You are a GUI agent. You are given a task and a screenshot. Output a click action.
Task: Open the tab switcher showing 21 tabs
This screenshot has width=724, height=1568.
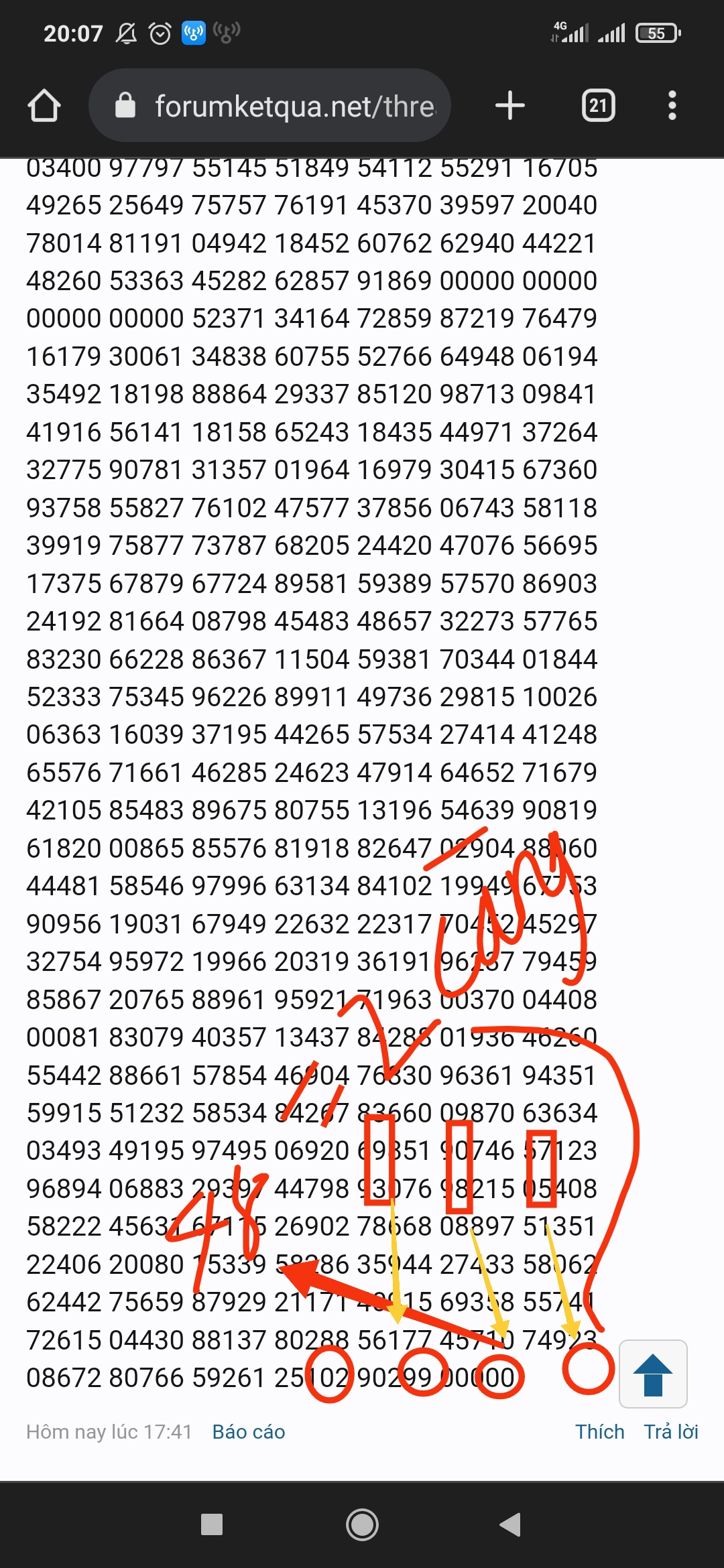(598, 106)
